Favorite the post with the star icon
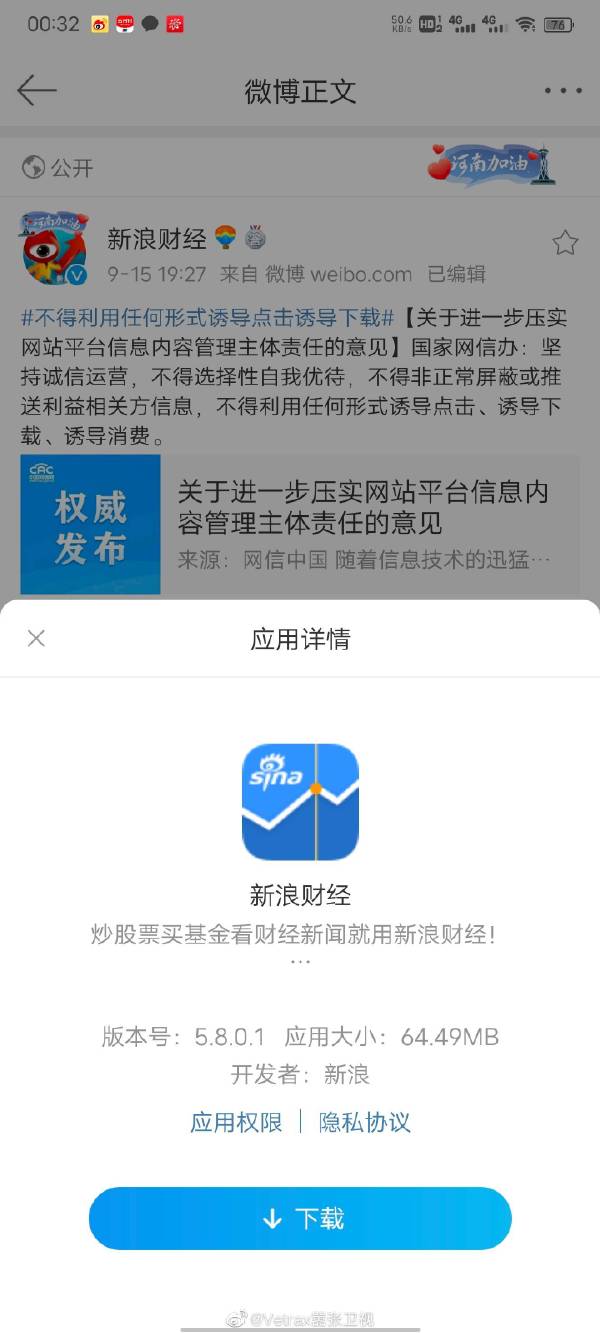 pos(565,243)
